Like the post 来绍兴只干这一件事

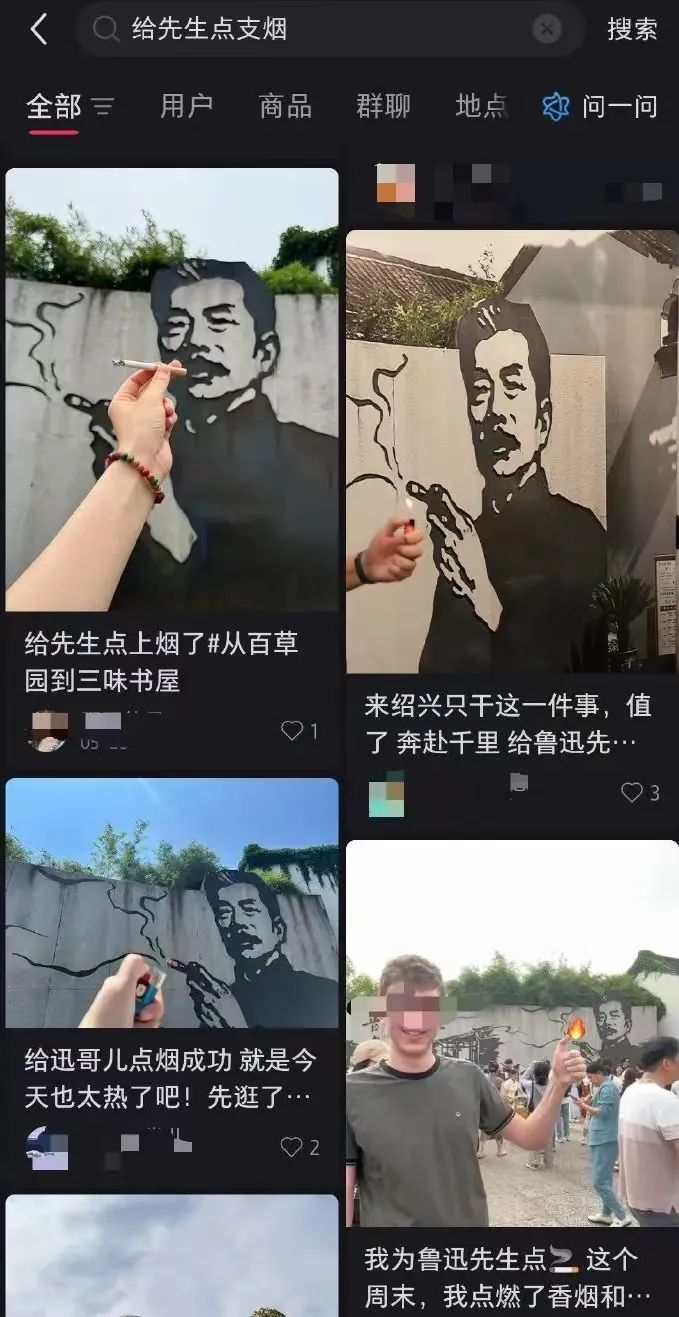tap(632, 793)
